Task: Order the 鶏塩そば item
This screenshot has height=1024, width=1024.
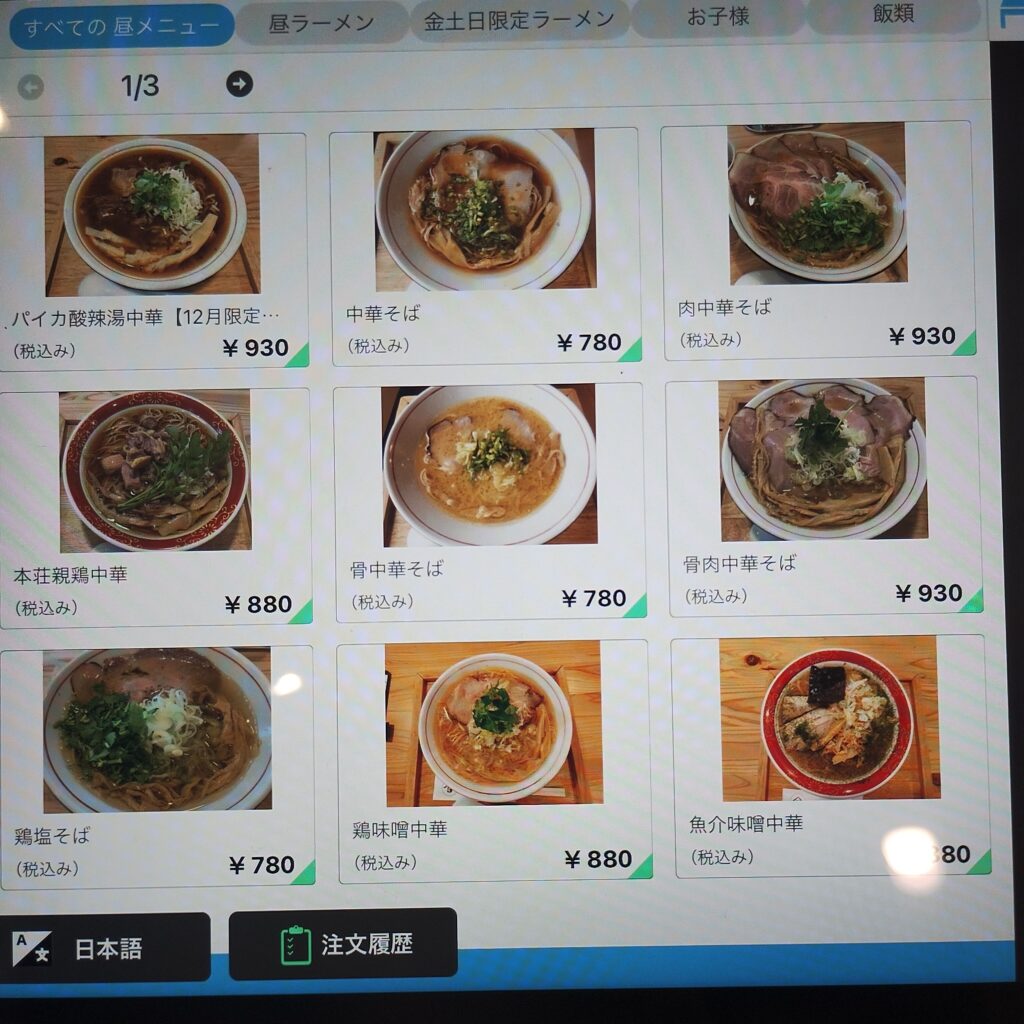Action: tap(157, 766)
